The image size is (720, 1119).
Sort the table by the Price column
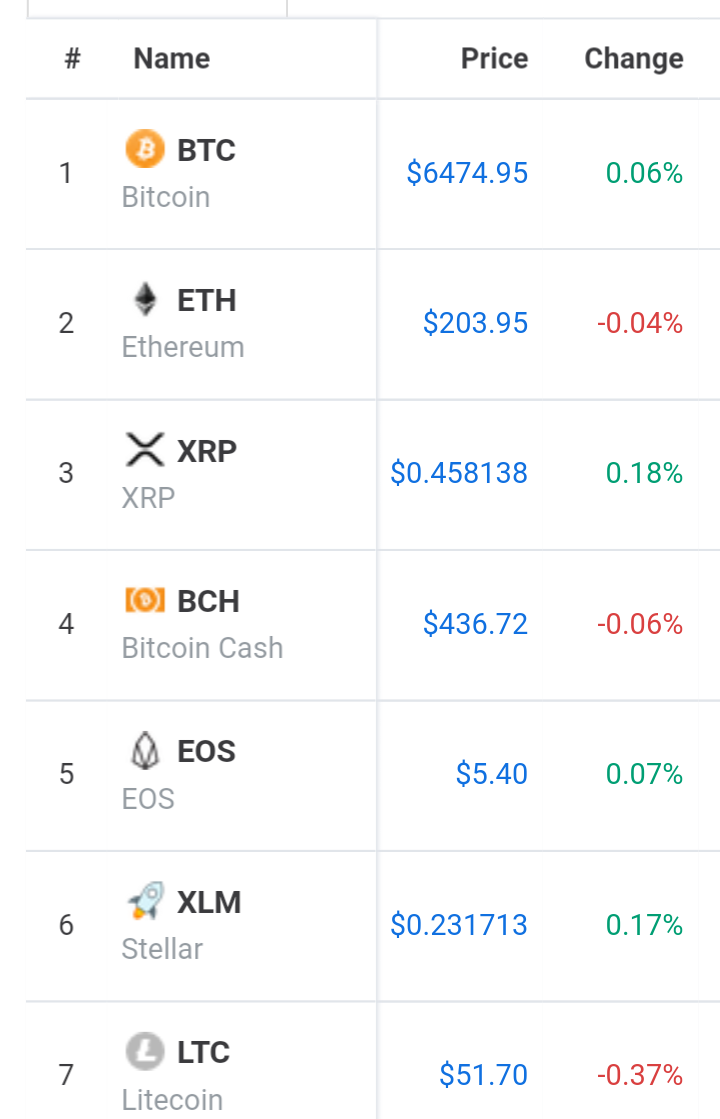(x=494, y=58)
